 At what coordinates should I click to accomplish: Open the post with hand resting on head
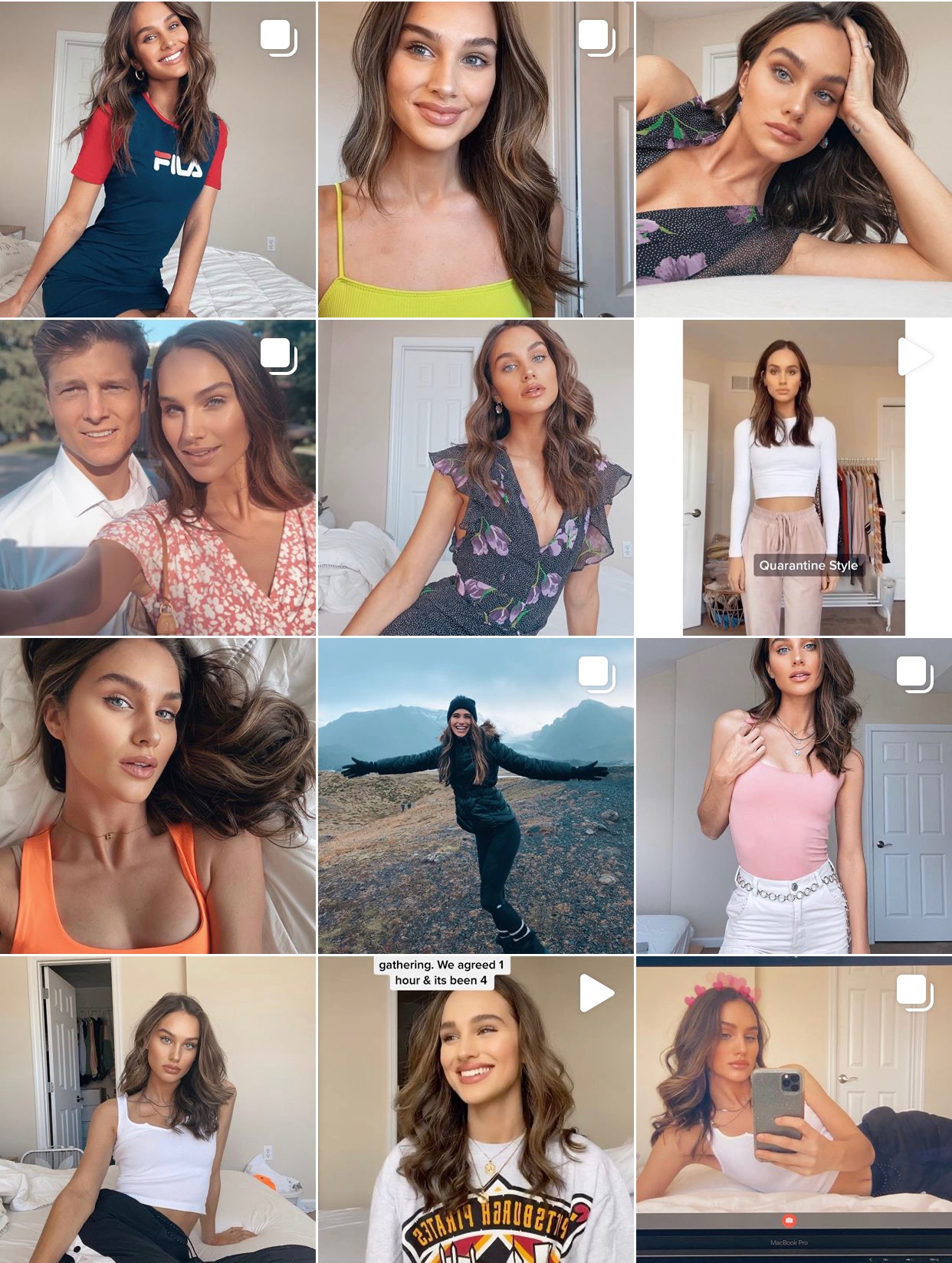[x=793, y=160]
